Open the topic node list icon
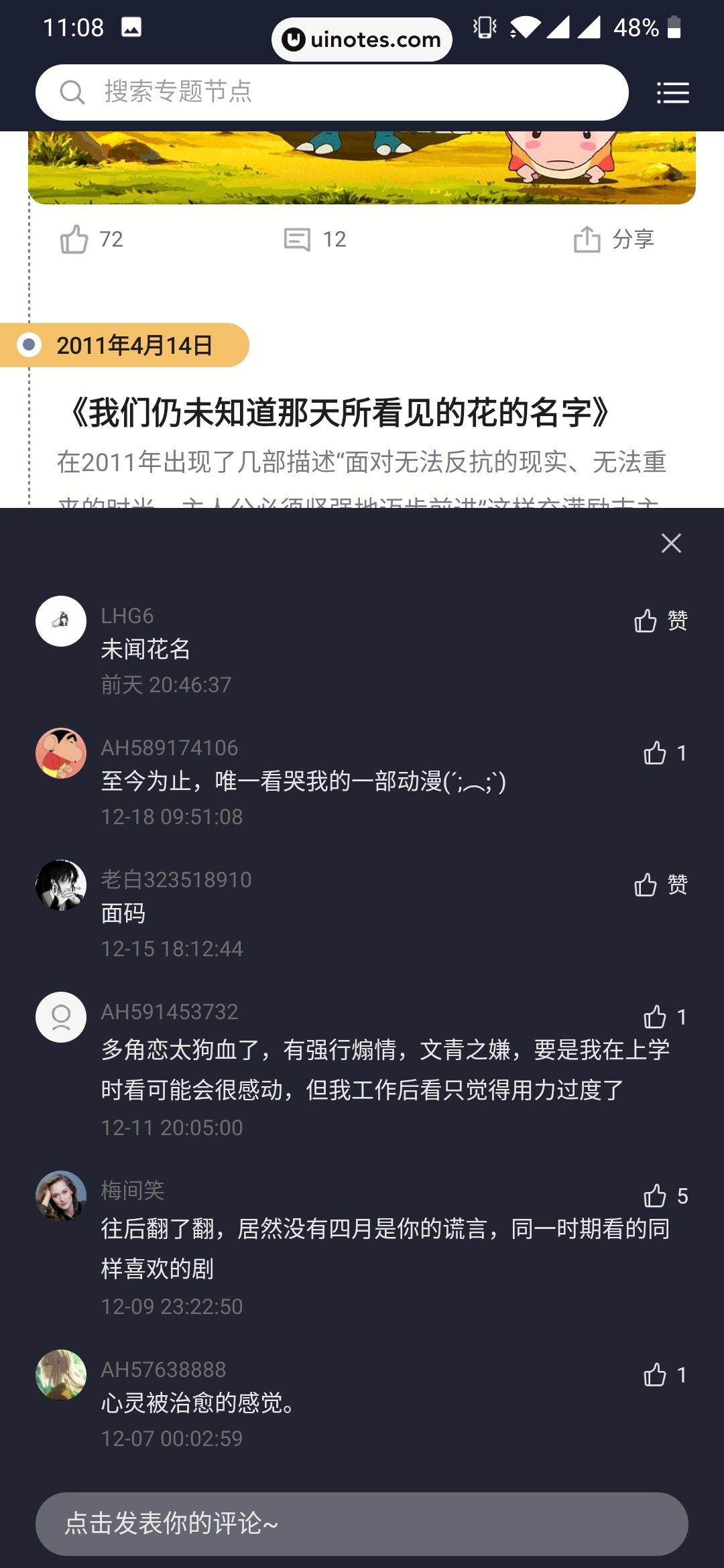The height and width of the screenshot is (1568, 724). 673,92
